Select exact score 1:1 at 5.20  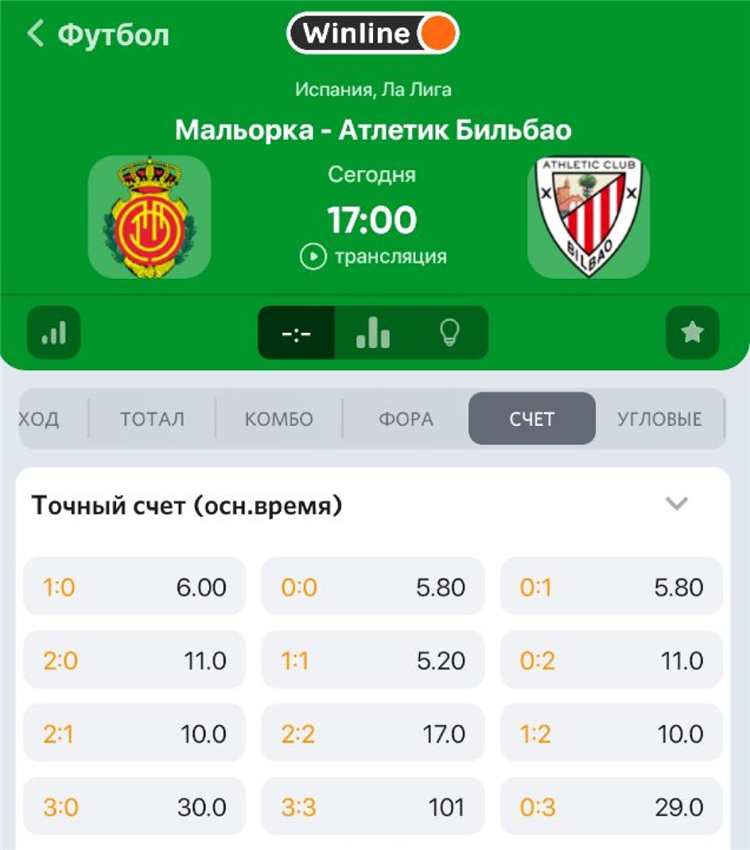373,660
